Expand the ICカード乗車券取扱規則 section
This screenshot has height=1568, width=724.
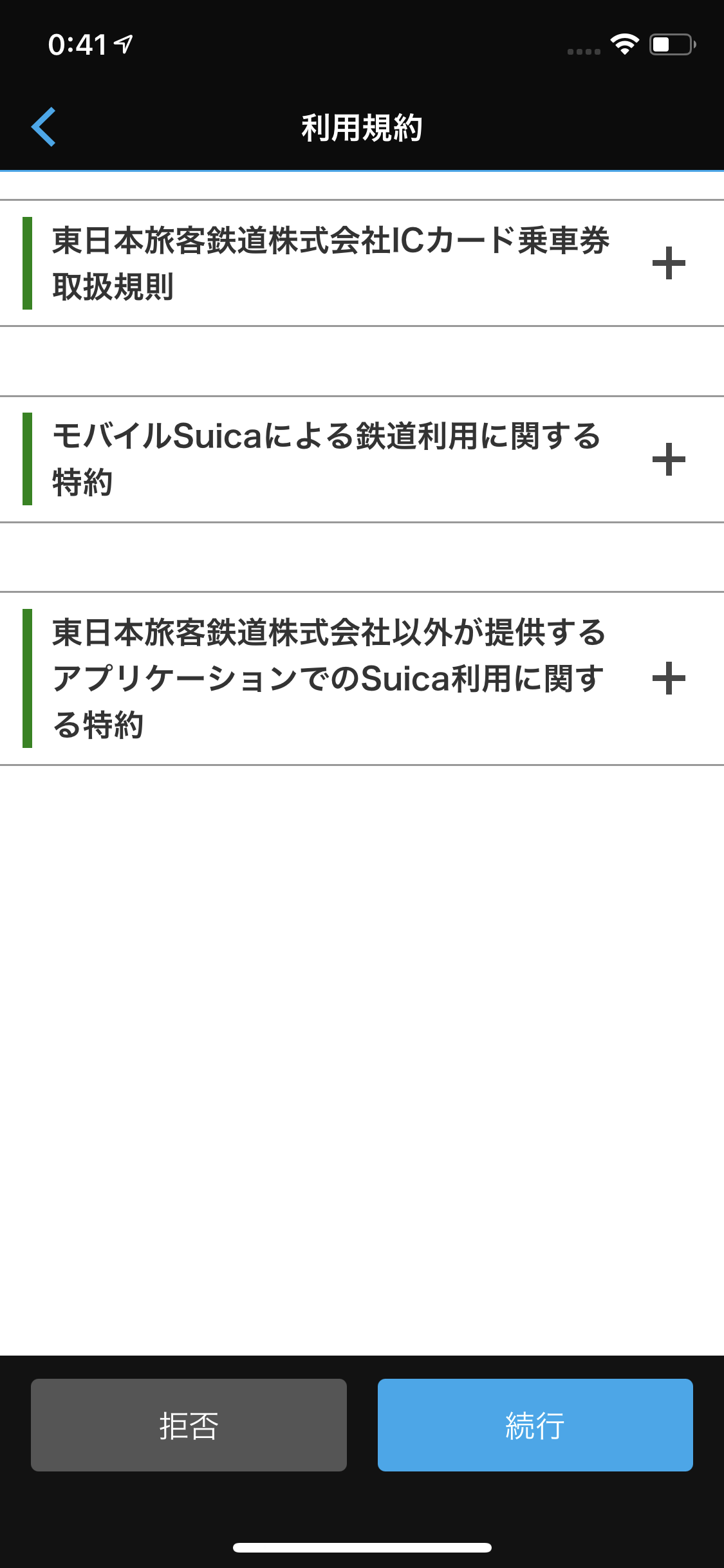668,263
